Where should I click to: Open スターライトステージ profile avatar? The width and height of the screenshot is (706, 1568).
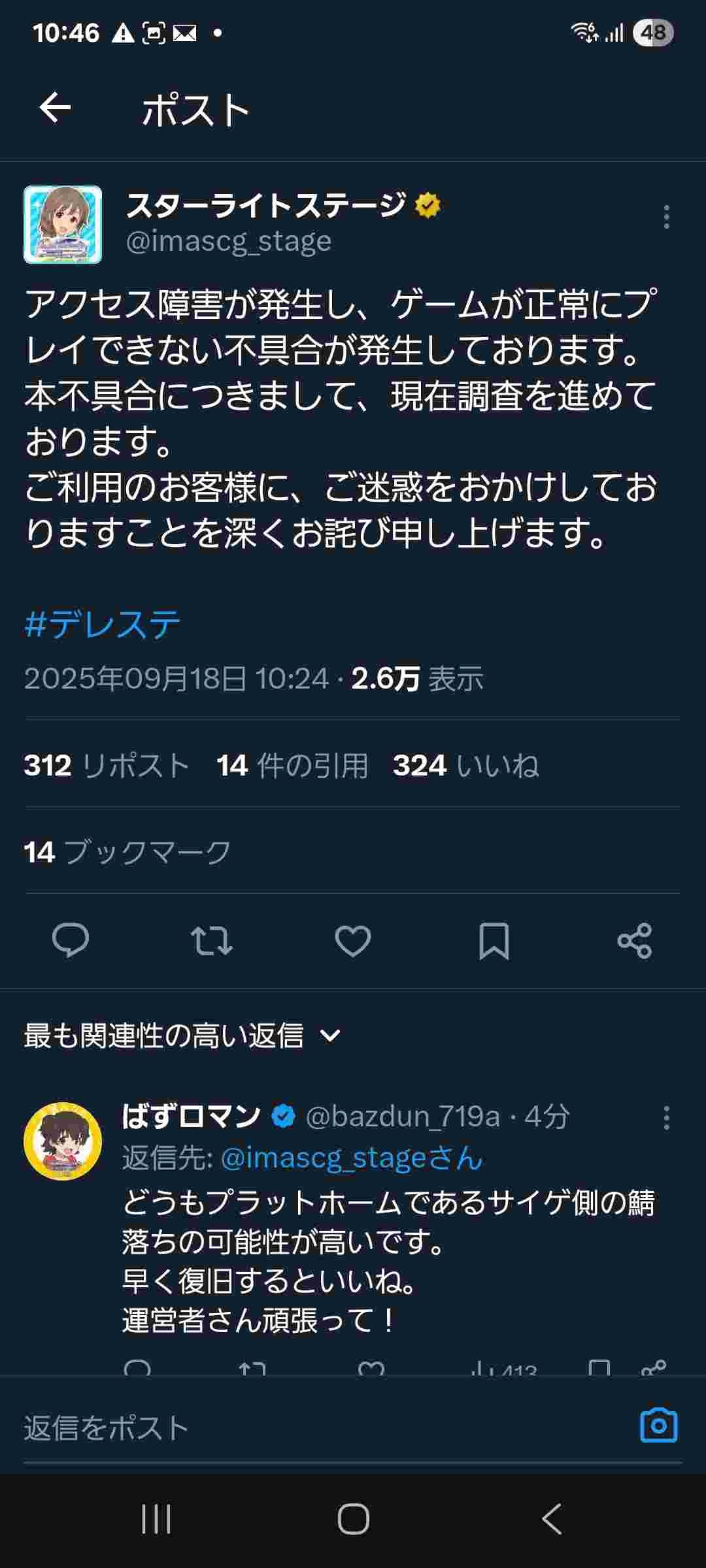tap(63, 225)
